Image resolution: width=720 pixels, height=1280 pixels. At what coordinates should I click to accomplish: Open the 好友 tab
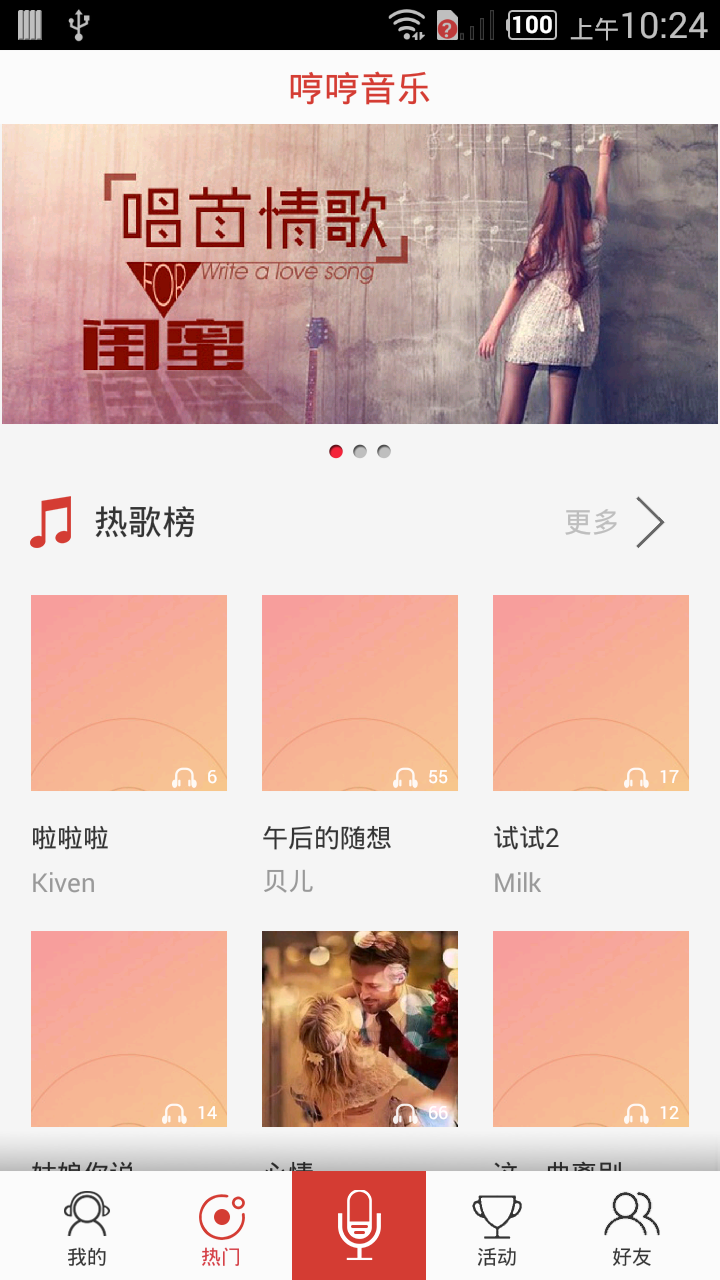coord(632,1228)
